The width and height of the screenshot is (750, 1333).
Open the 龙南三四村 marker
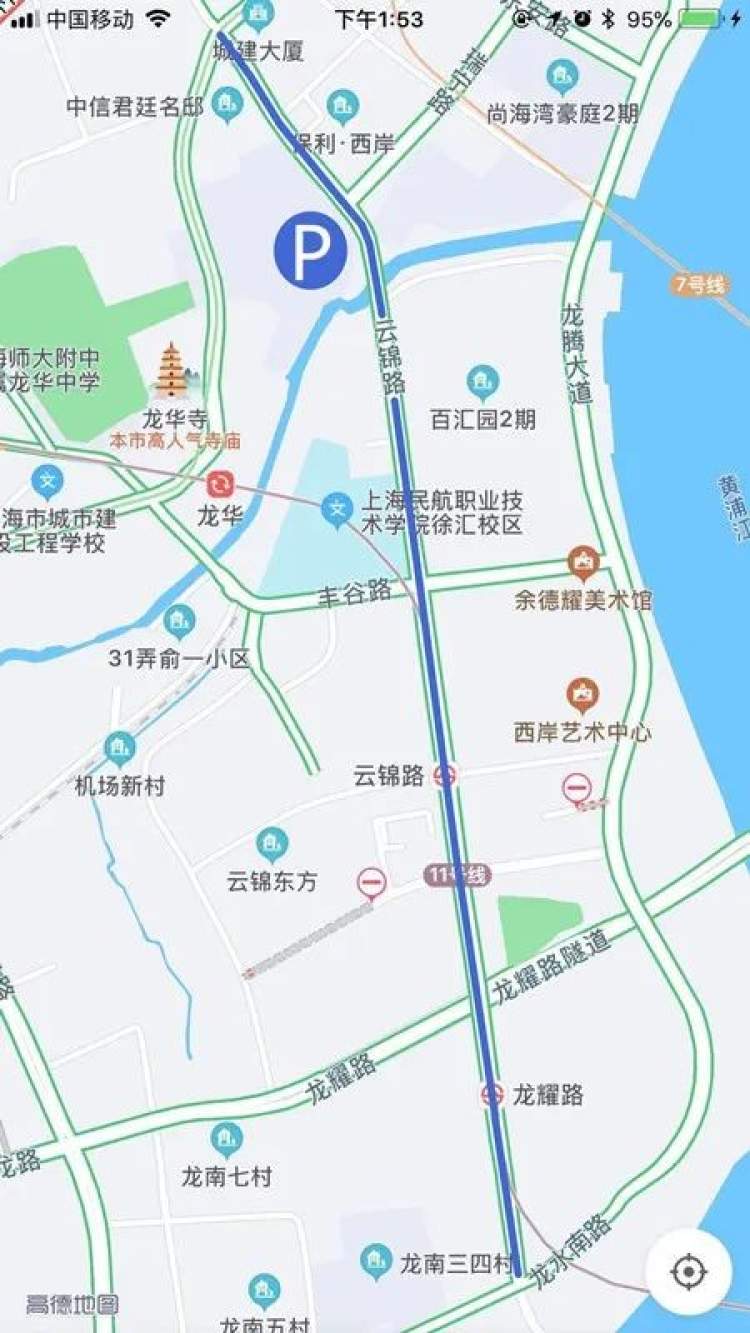[x=376, y=1261]
